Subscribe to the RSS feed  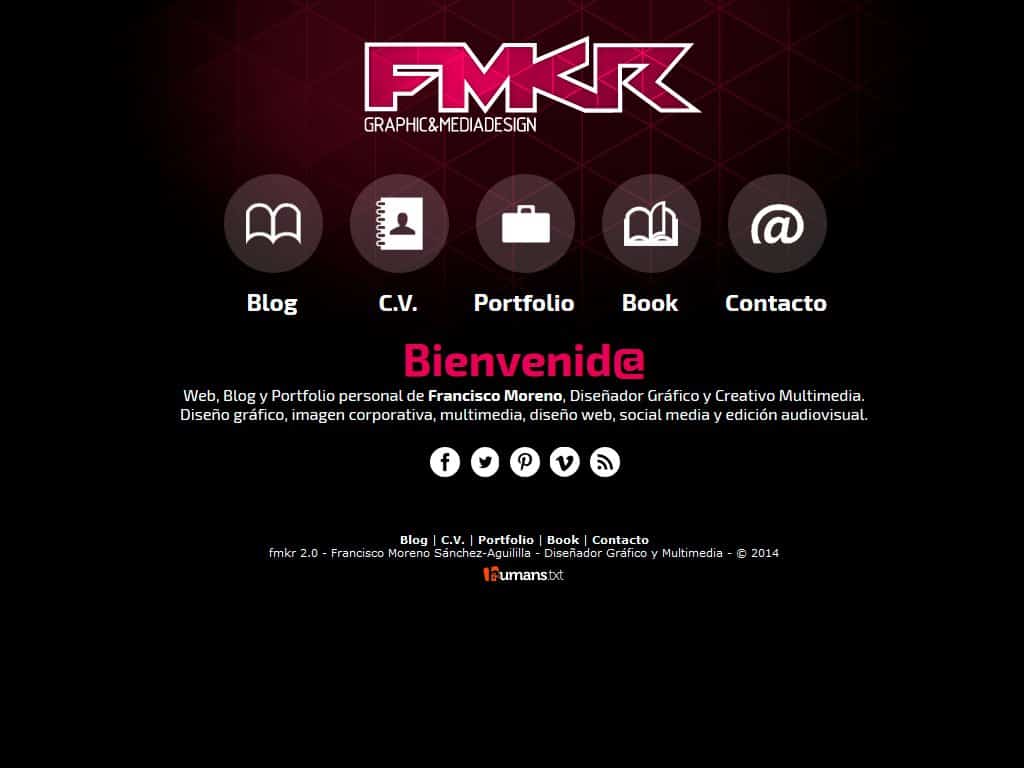point(605,462)
